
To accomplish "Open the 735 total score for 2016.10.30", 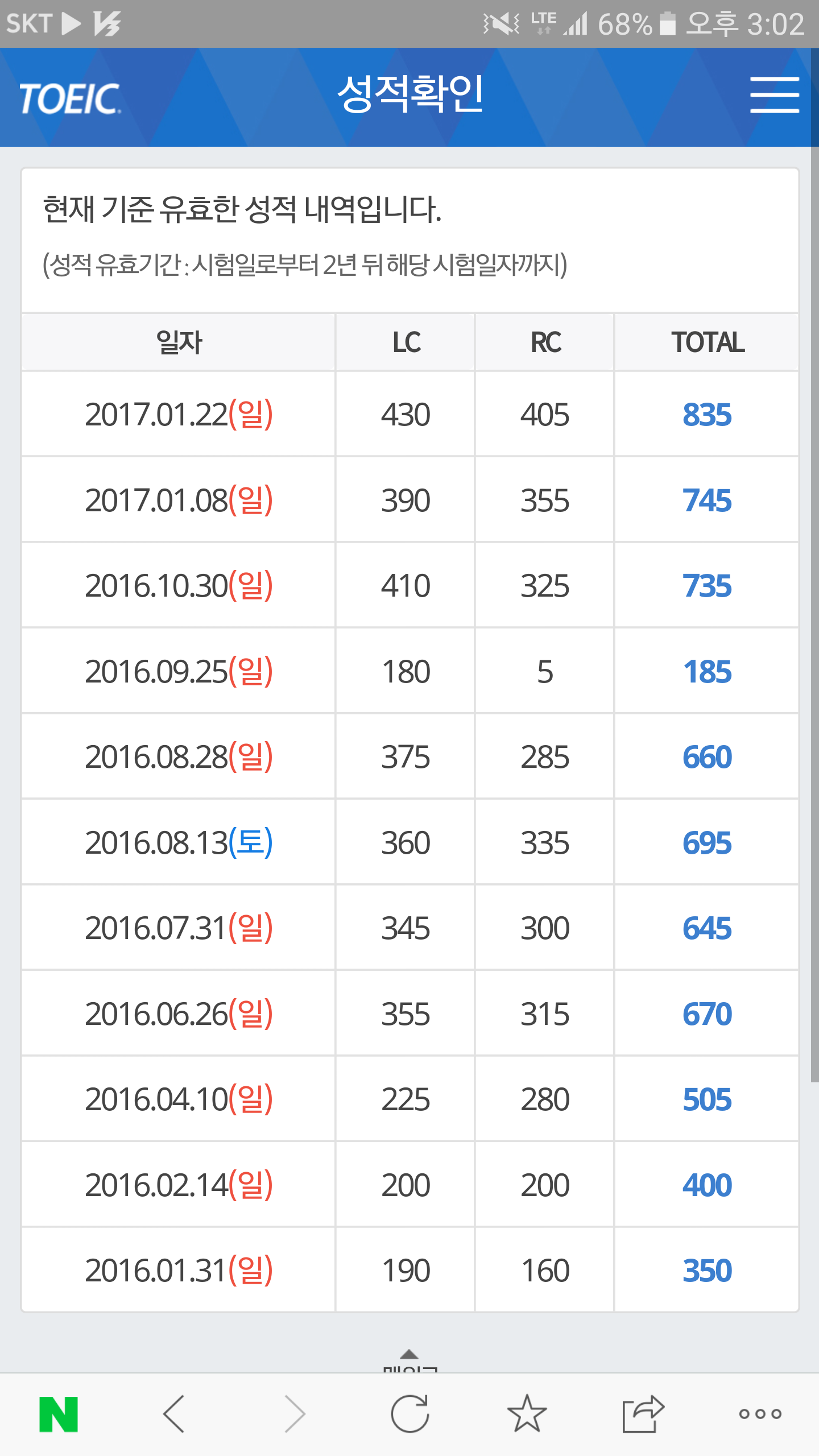I will point(707,586).
